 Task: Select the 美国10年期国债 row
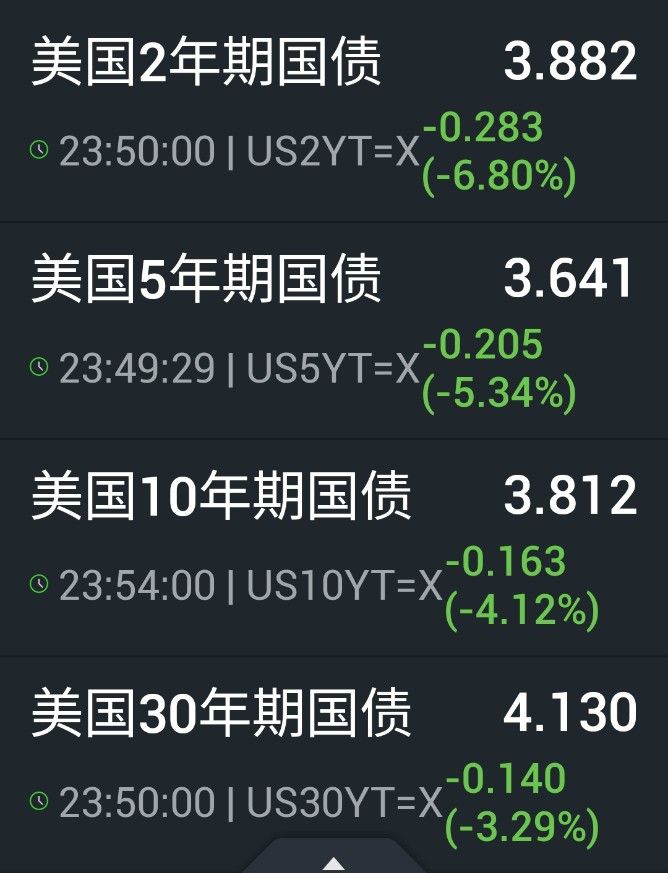coord(334,547)
